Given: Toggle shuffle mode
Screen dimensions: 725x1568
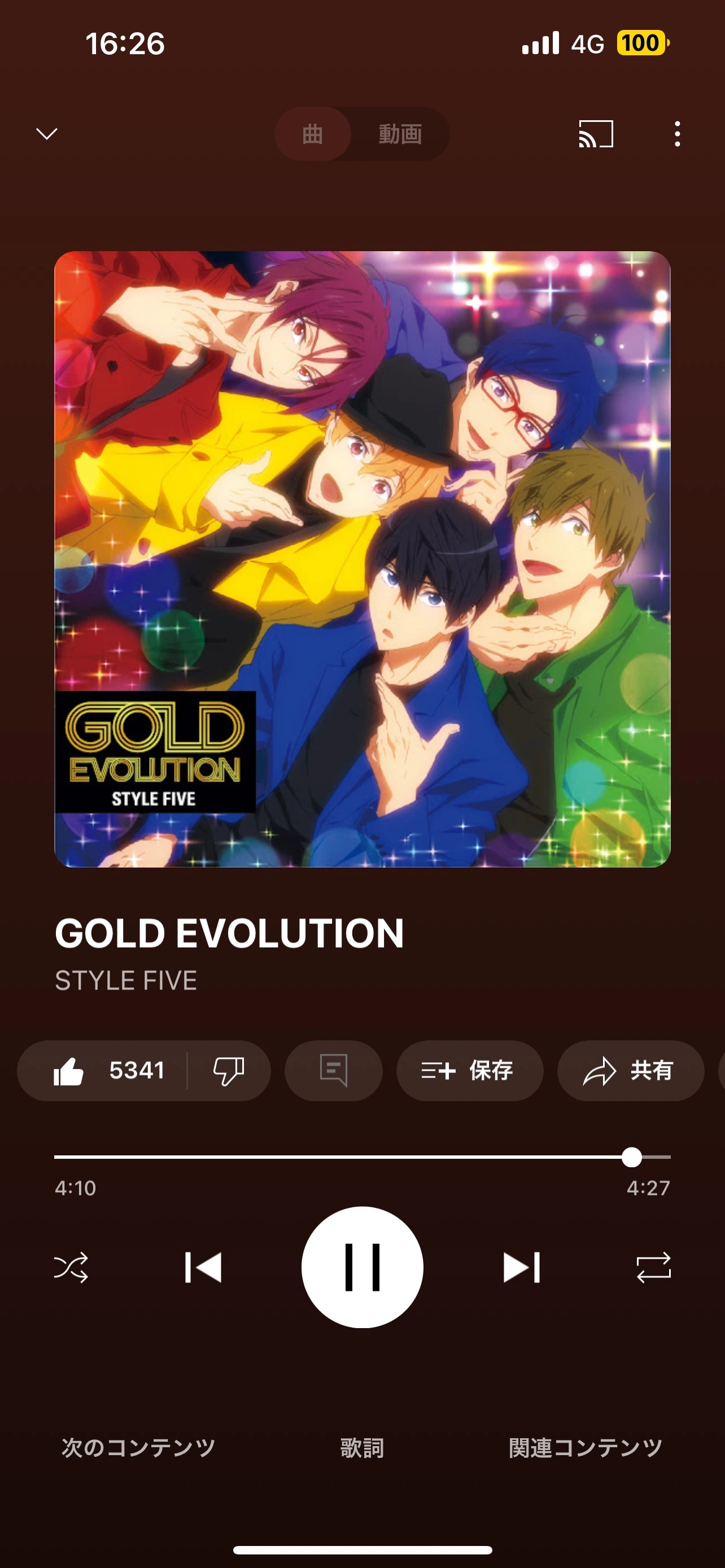Looking at the screenshot, I should pos(71,1267).
